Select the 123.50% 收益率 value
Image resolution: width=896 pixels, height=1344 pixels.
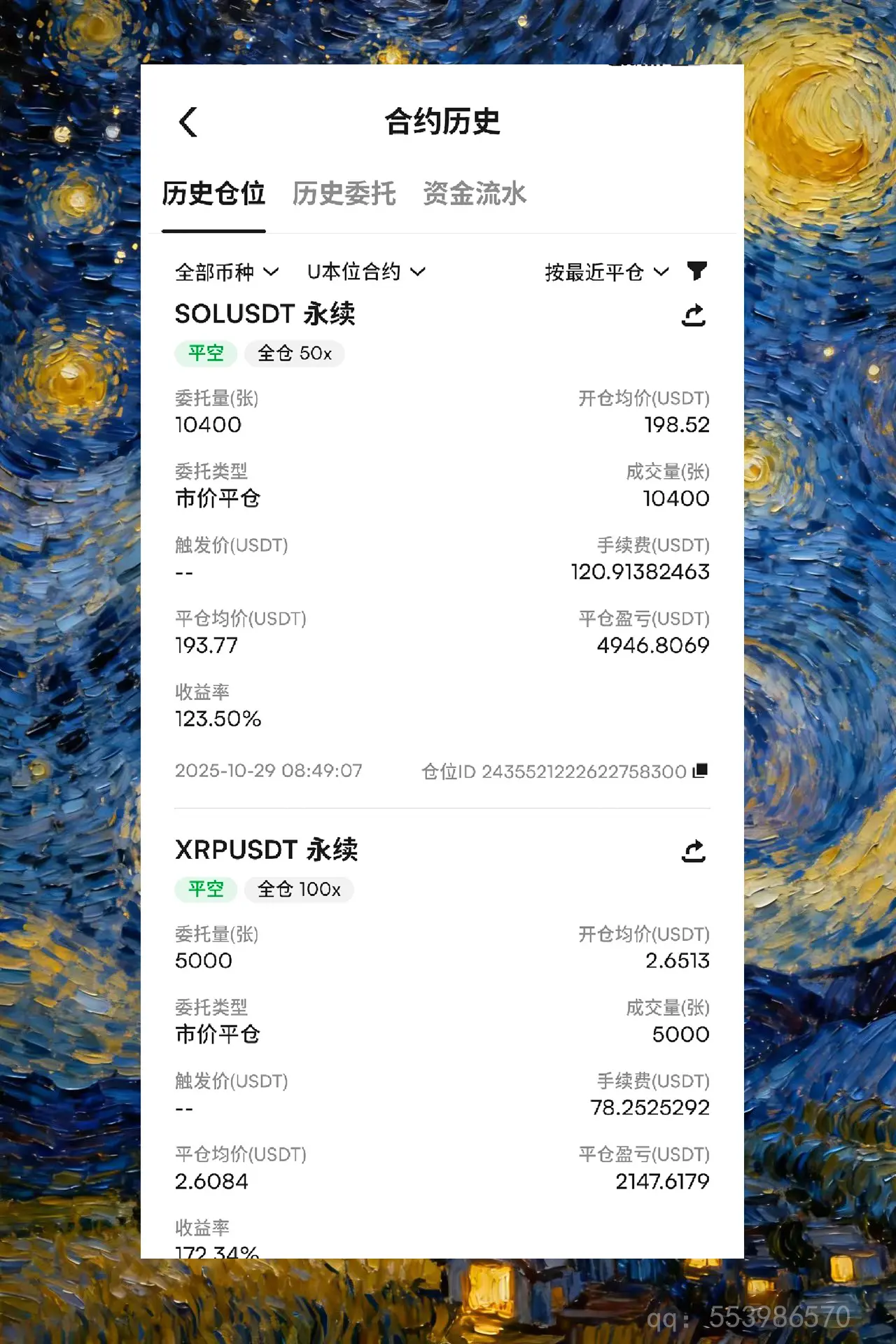pyautogui.click(x=218, y=718)
